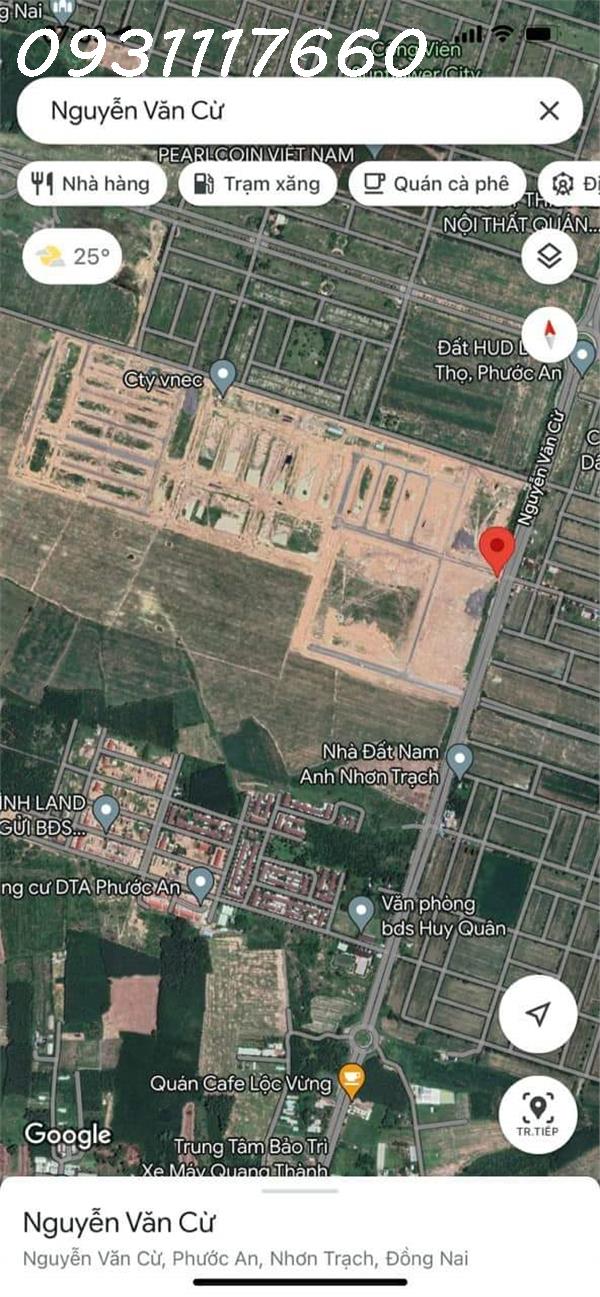600x1297 pixels.
Task: Open Quán Cafe Lộc Vừng place marker
Action: click(x=351, y=1078)
